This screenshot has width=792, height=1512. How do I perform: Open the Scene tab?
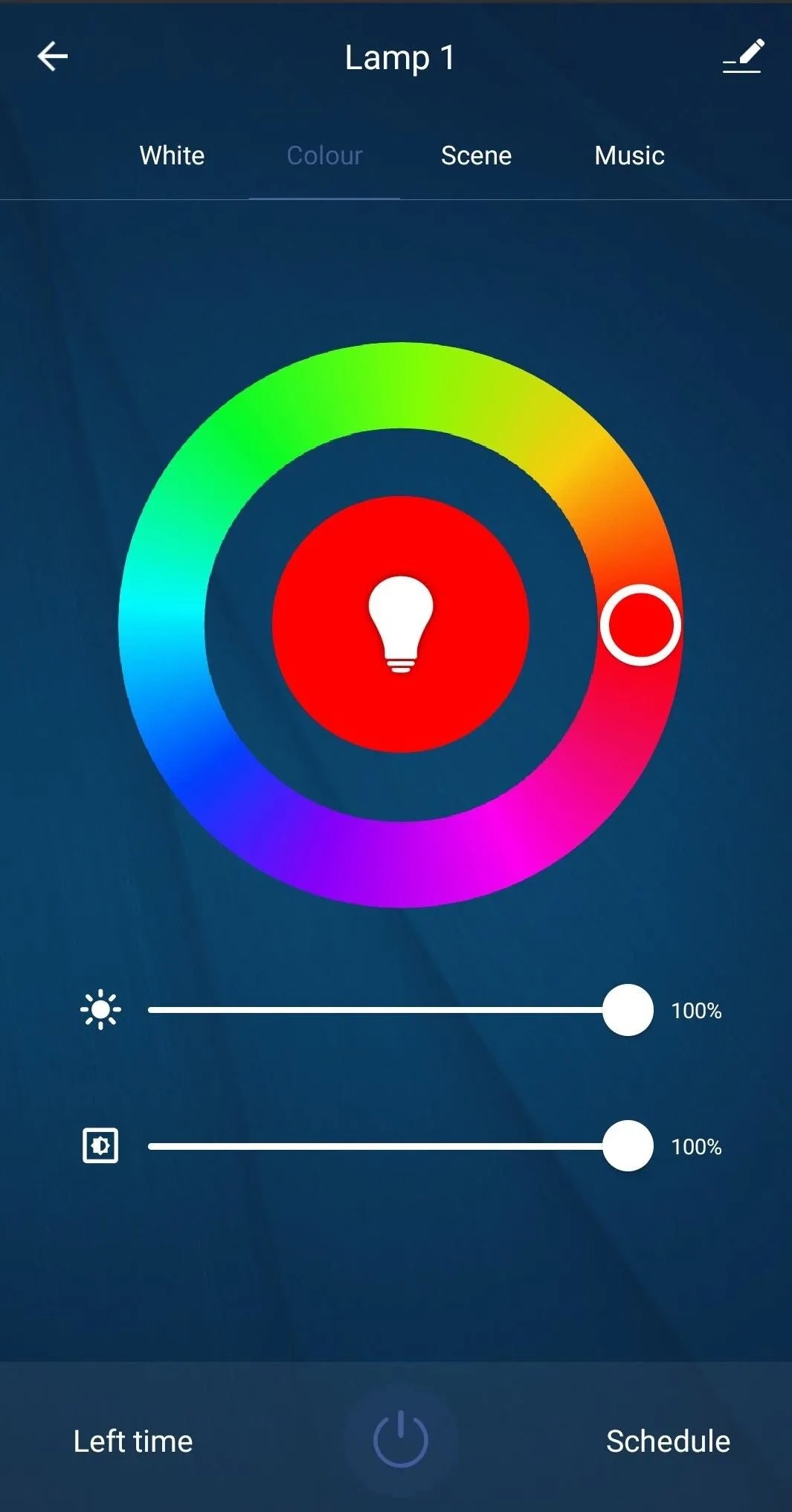(x=476, y=155)
